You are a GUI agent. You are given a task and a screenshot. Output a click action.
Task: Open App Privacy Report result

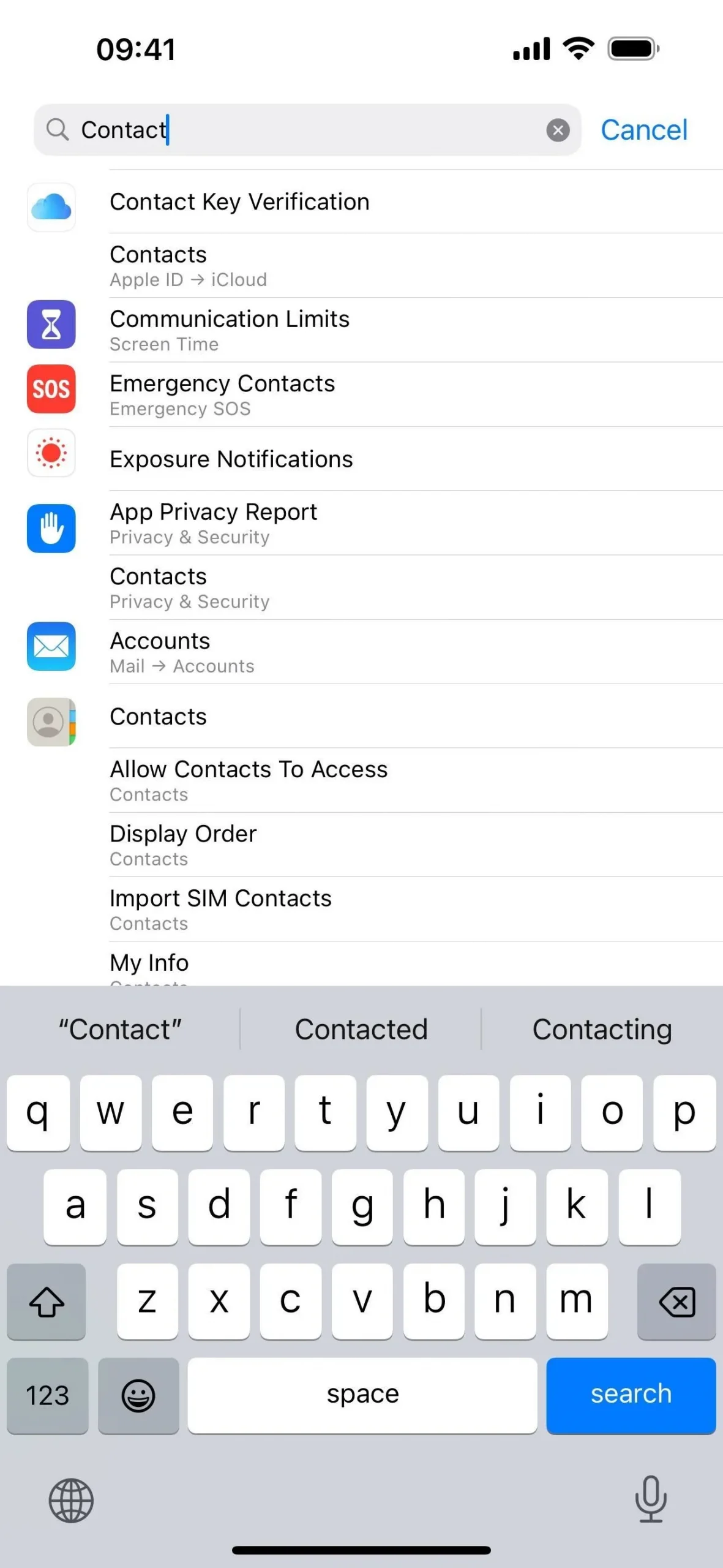tap(213, 523)
